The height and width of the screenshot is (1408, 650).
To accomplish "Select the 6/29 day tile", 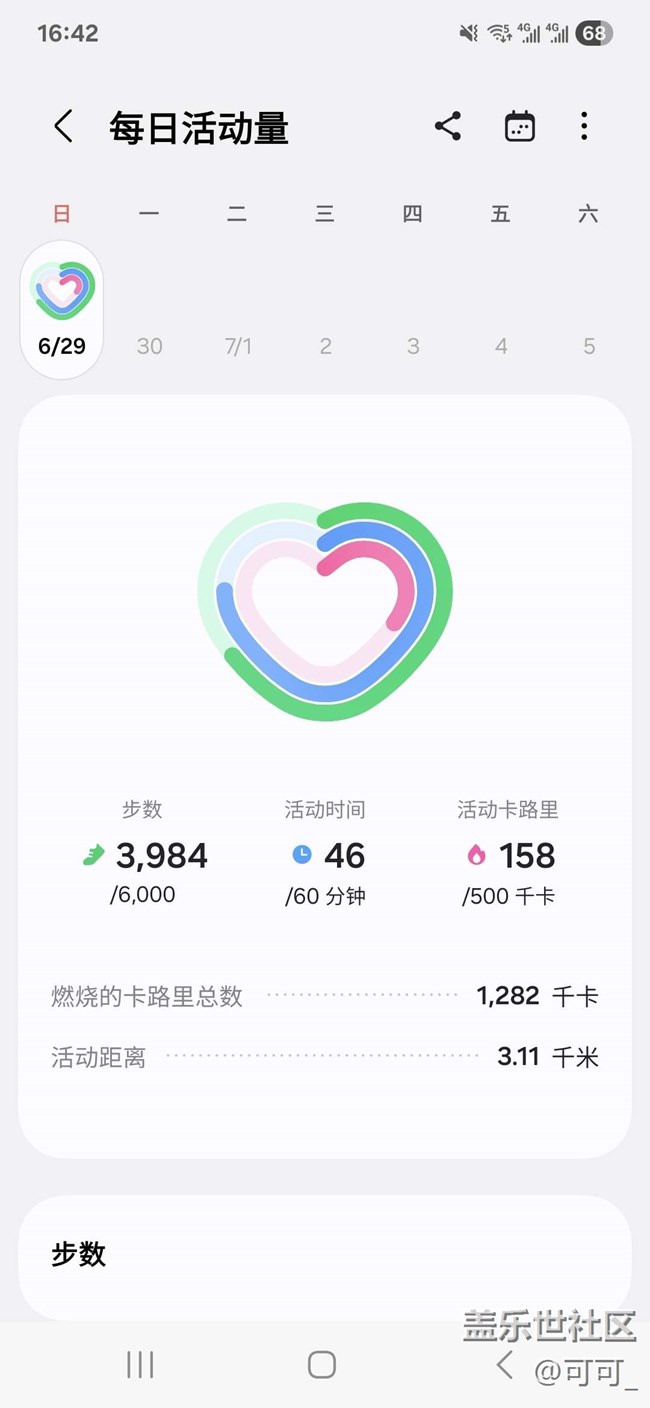I will pos(62,309).
